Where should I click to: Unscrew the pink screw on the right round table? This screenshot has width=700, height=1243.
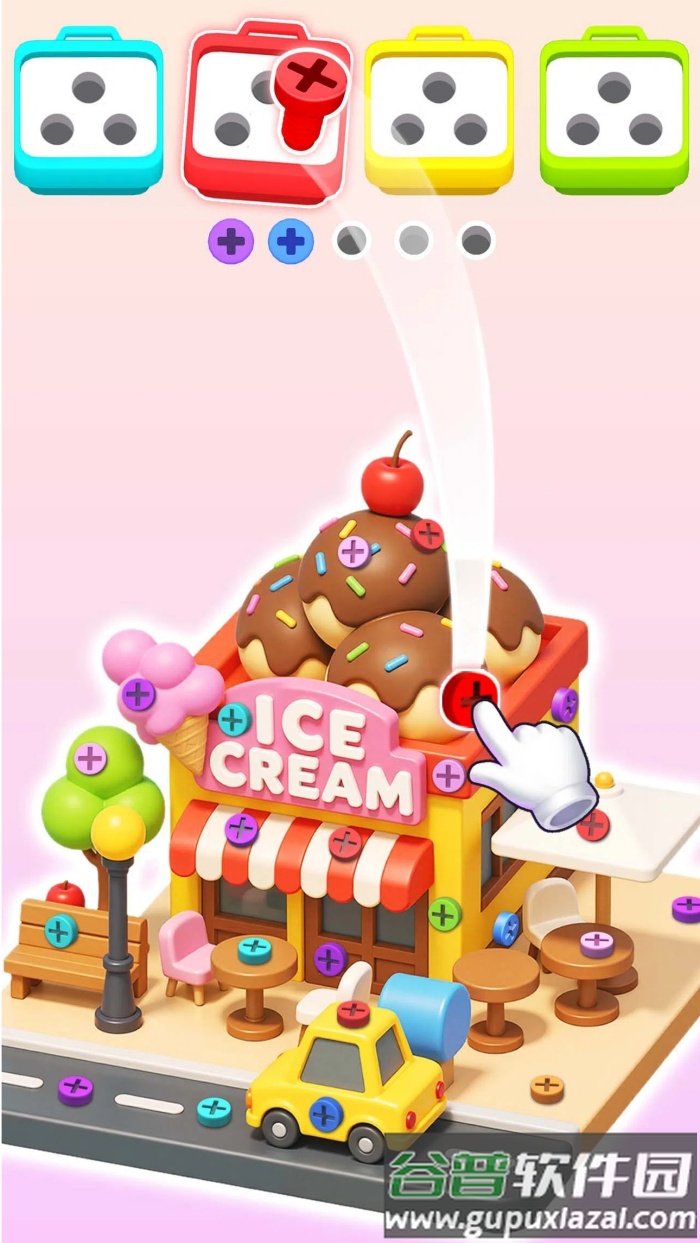click(x=597, y=941)
